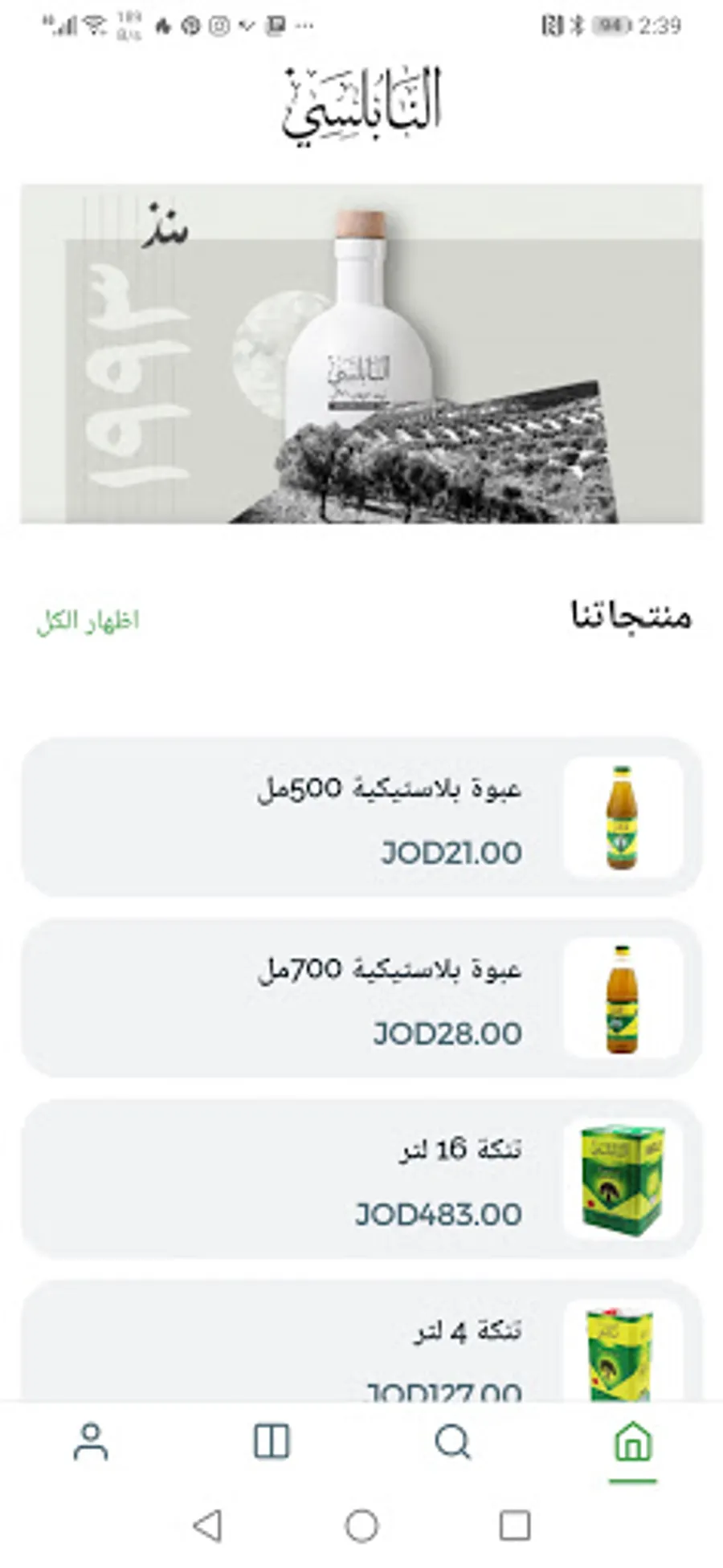Tap the اظهار الكل show-all link
Screen dimensions: 723x1568
tap(88, 621)
